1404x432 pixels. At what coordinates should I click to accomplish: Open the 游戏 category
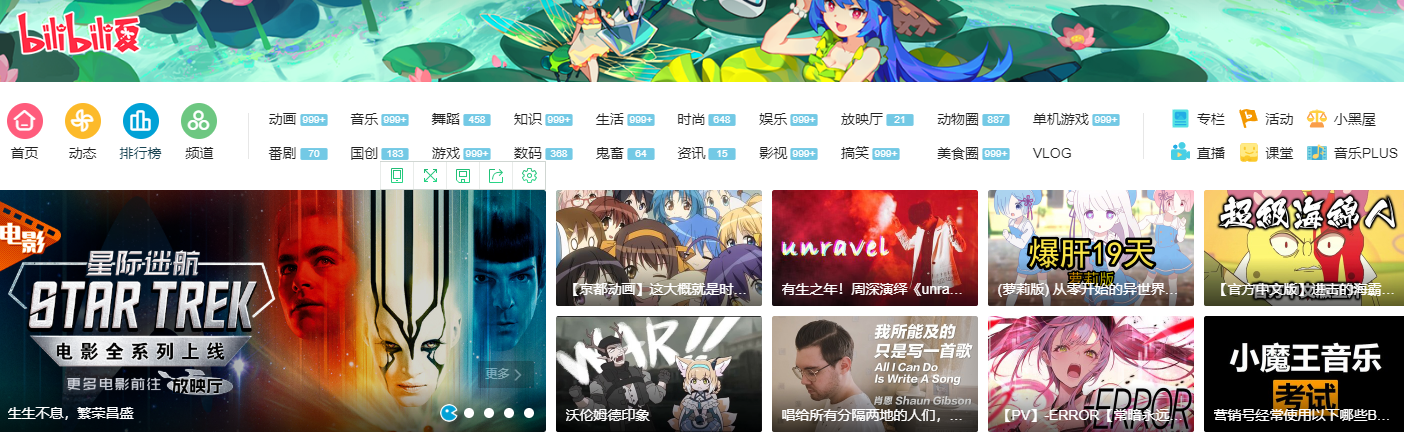pyautogui.click(x=446, y=153)
